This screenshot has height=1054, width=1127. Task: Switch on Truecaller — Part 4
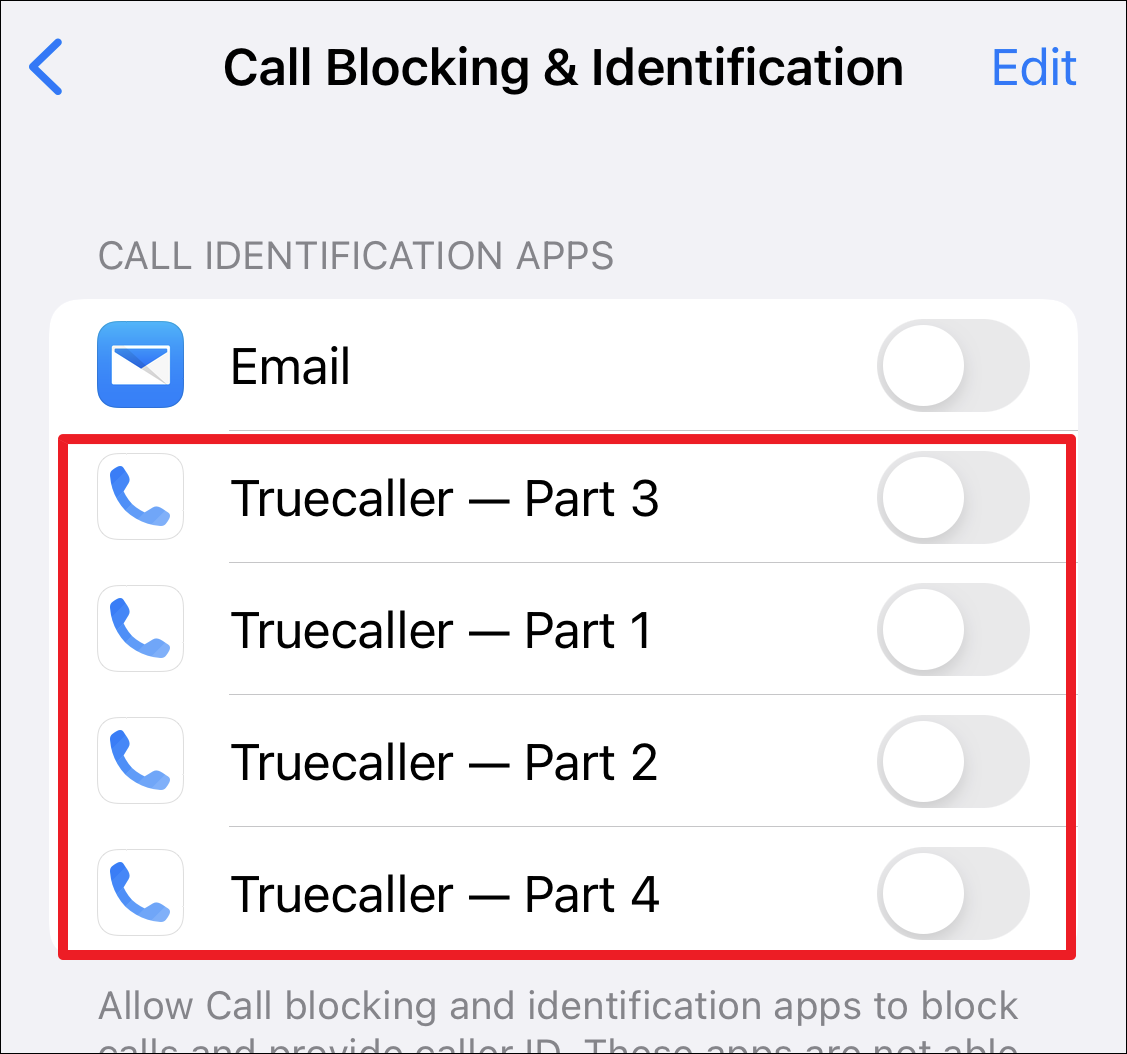[x=953, y=894]
